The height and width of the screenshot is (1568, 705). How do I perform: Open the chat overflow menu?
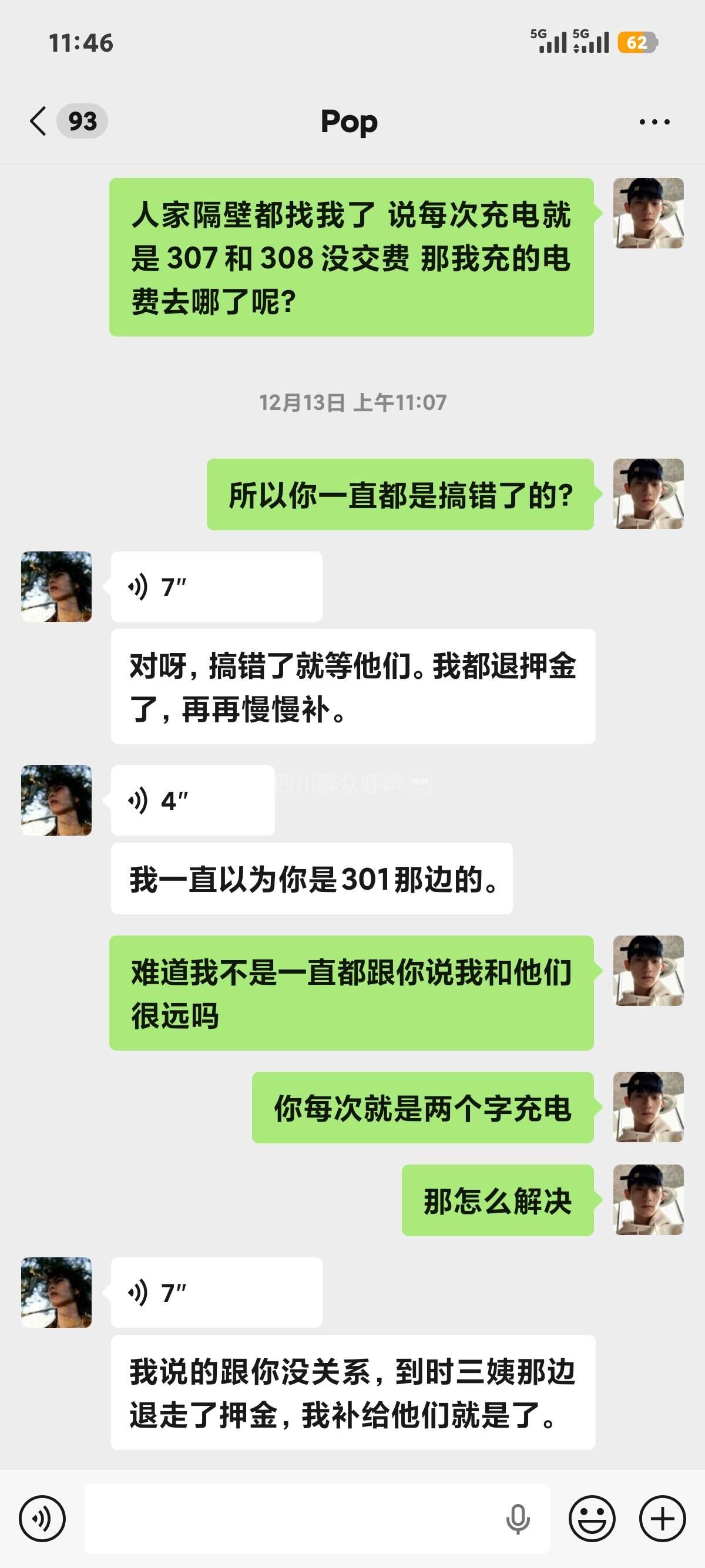[x=654, y=122]
